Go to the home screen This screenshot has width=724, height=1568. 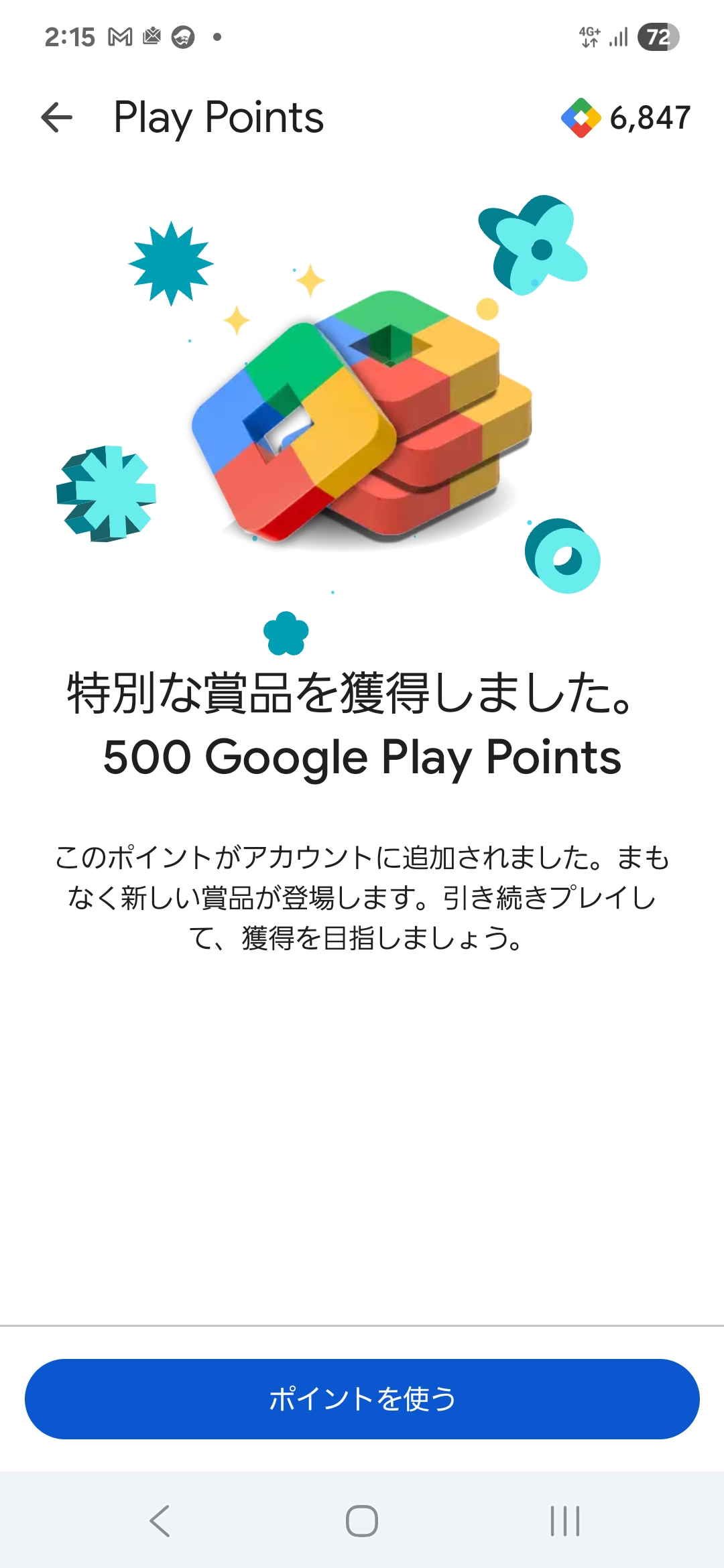click(362, 1520)
